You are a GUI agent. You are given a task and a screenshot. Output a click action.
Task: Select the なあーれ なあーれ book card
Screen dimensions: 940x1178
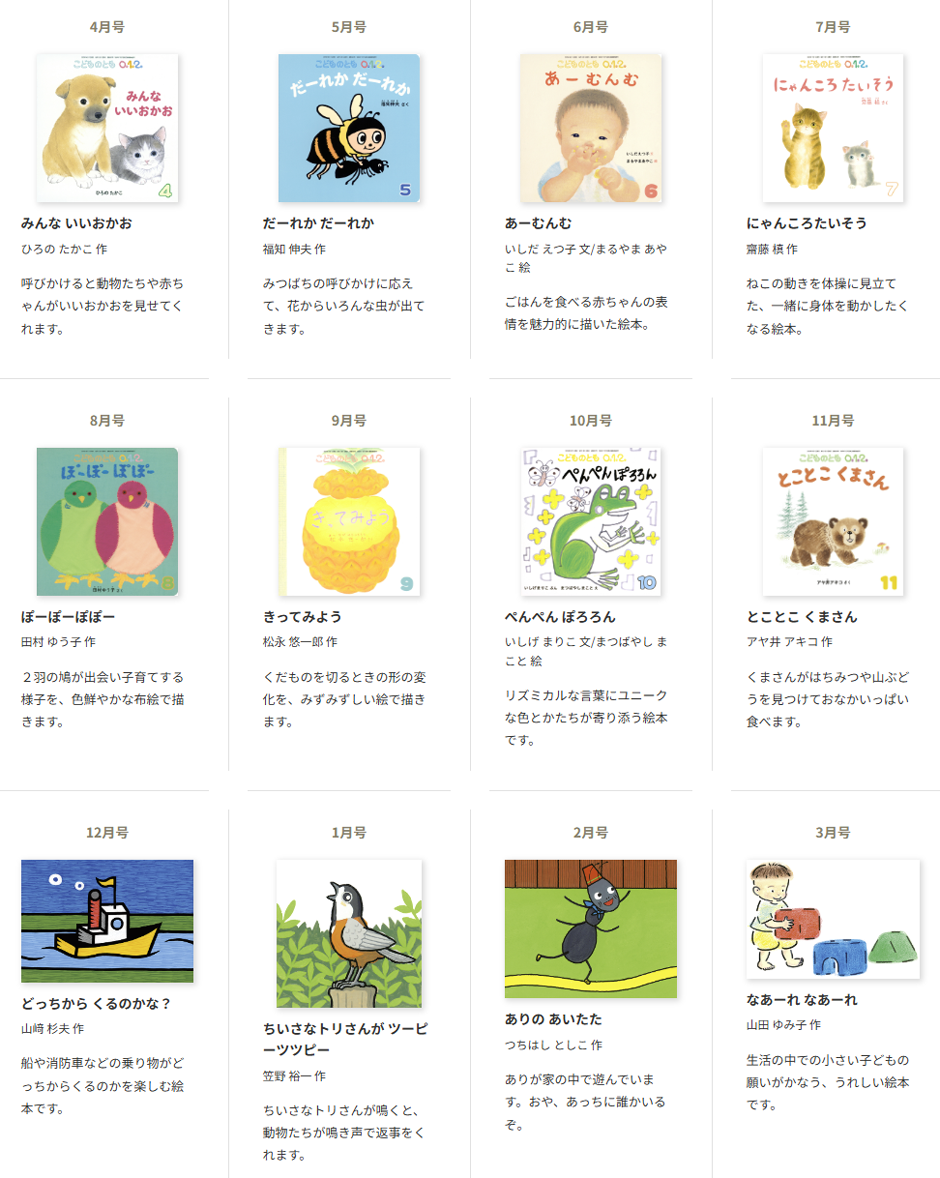click(x=832, y=919)
